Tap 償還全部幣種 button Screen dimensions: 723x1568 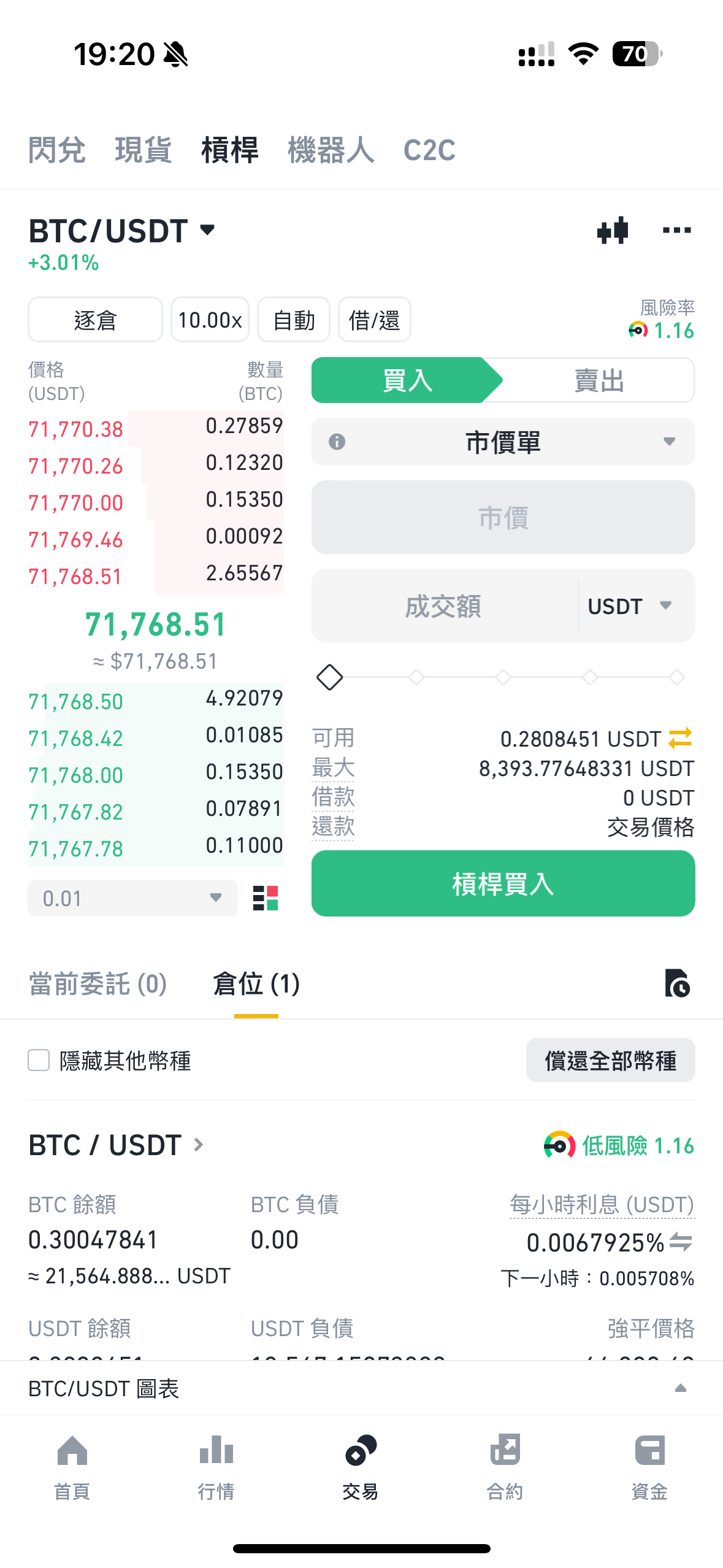tap(610, 1060)
